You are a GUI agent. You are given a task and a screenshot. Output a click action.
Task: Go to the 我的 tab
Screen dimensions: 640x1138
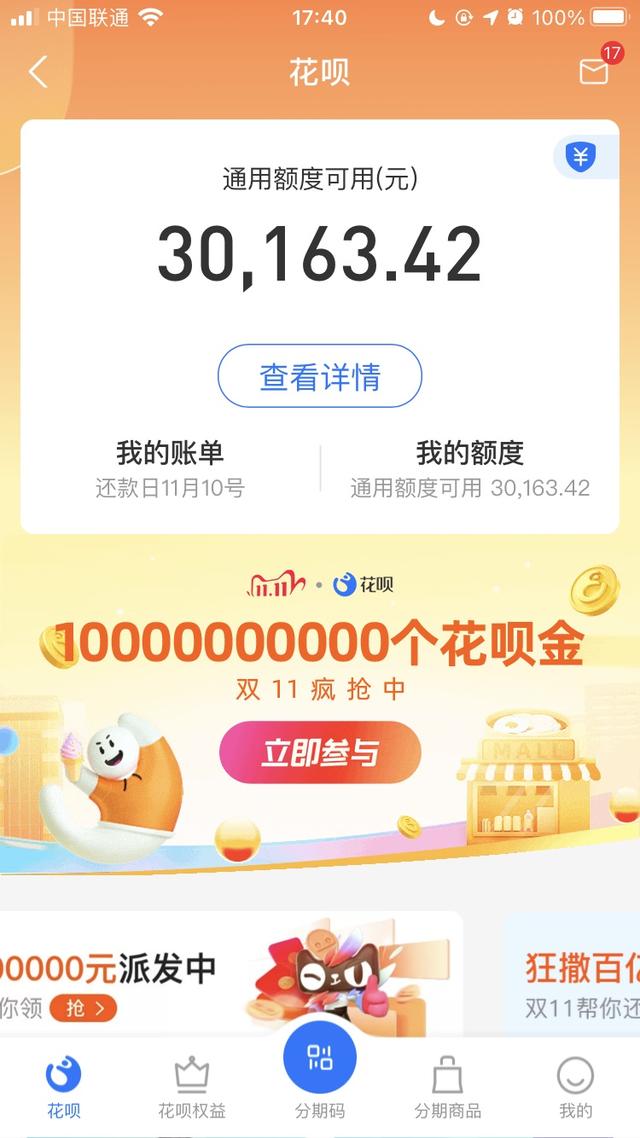tap(576, 1087)
